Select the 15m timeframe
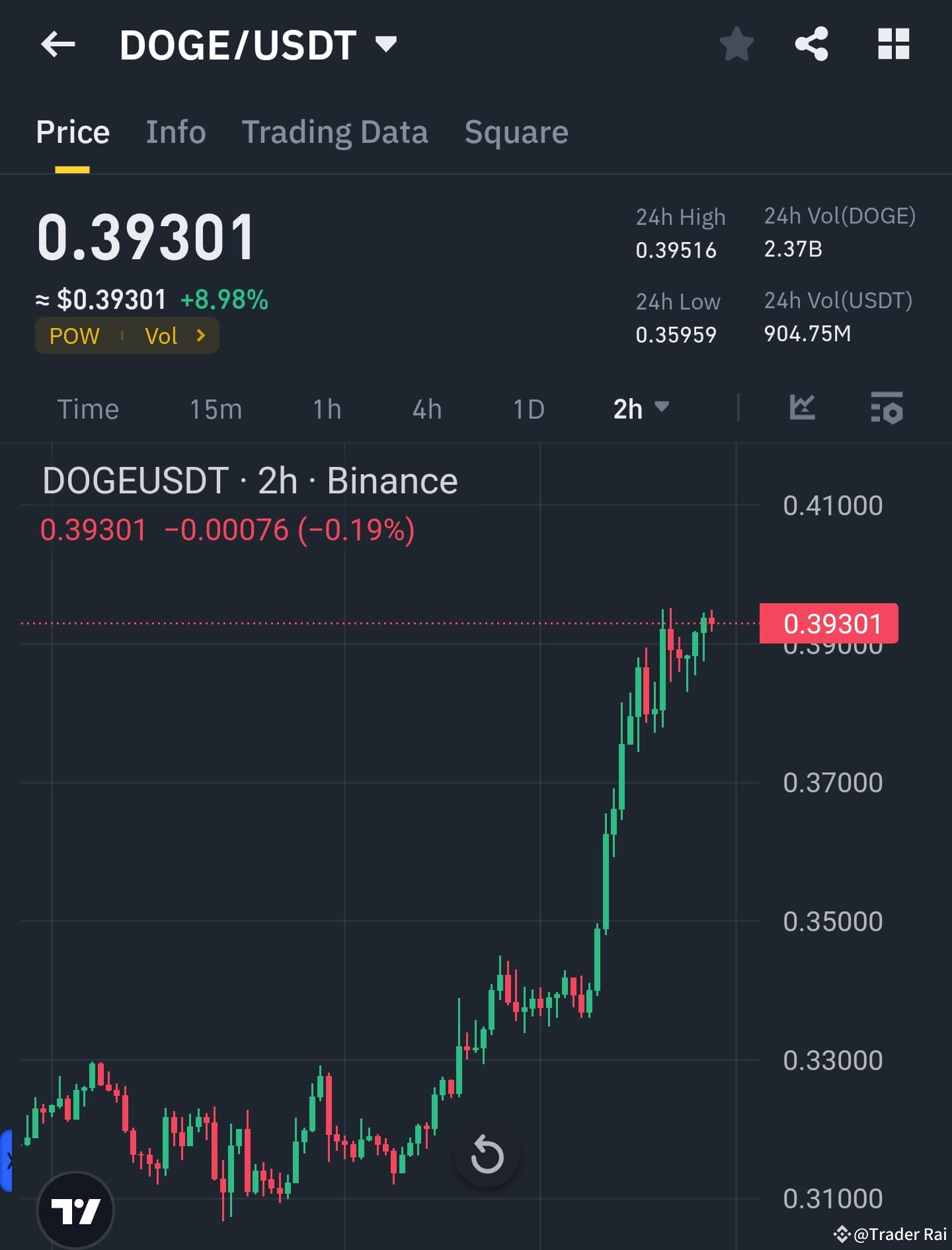 click(216, 409)
